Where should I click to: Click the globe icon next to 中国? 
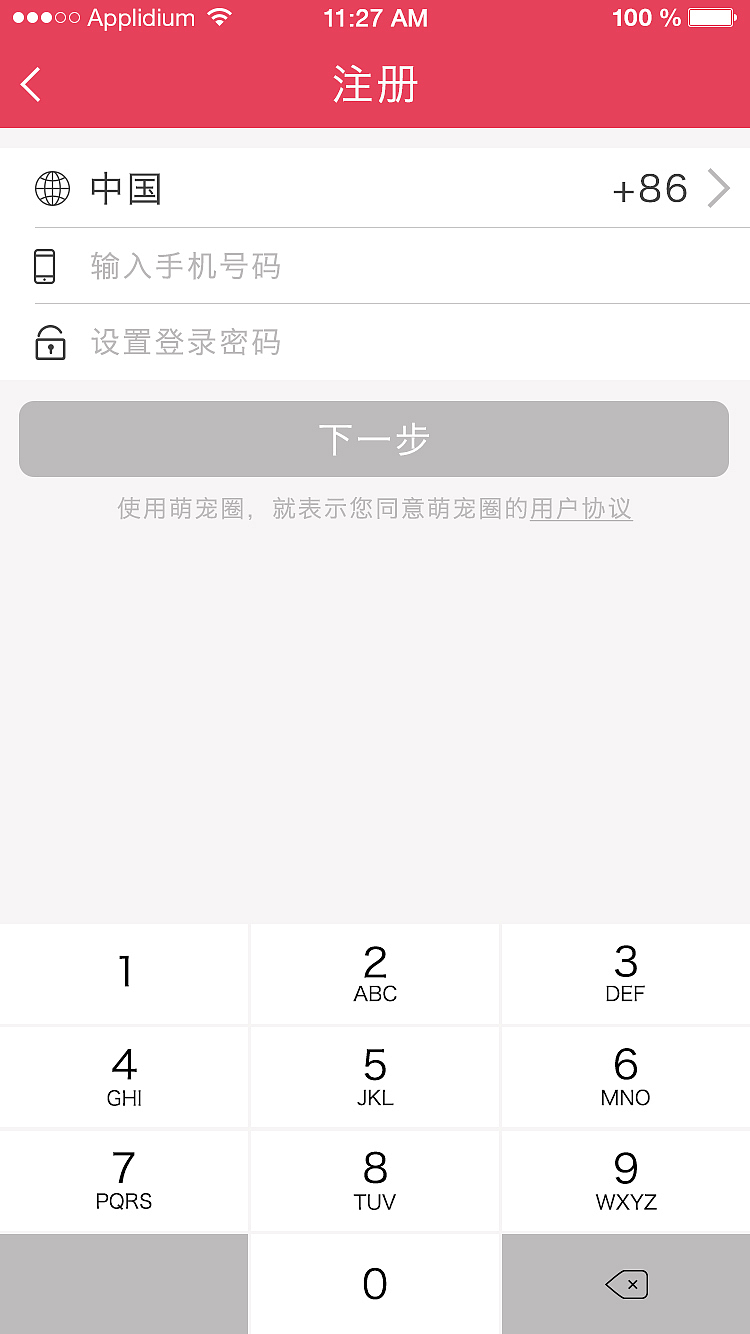tap(52, 189)
